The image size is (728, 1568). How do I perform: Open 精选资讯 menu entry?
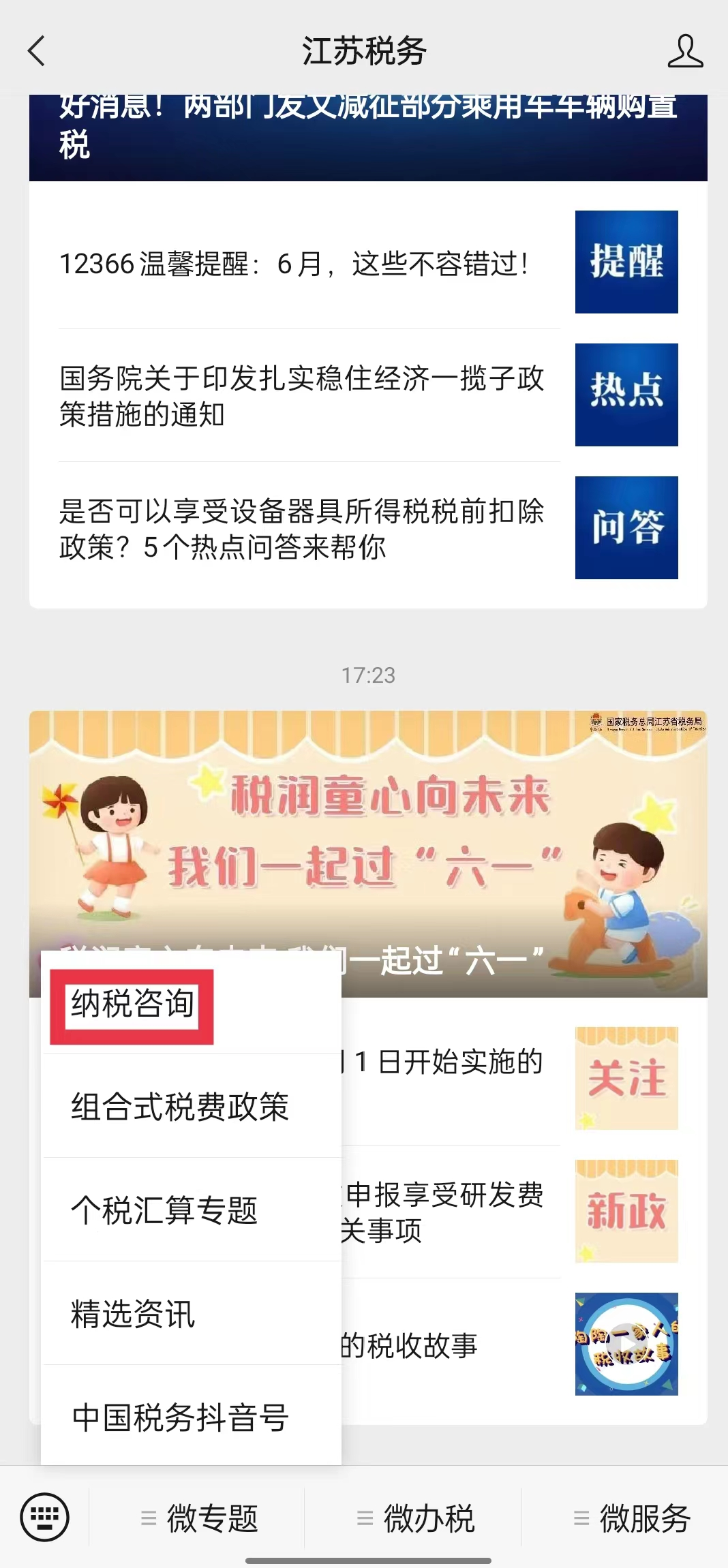133,1314
